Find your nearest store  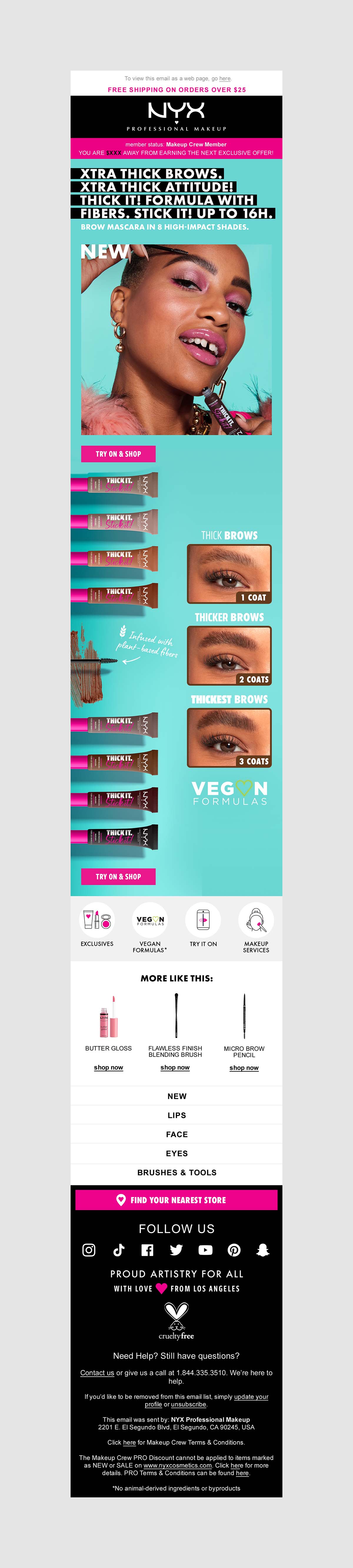point(176,1200)
